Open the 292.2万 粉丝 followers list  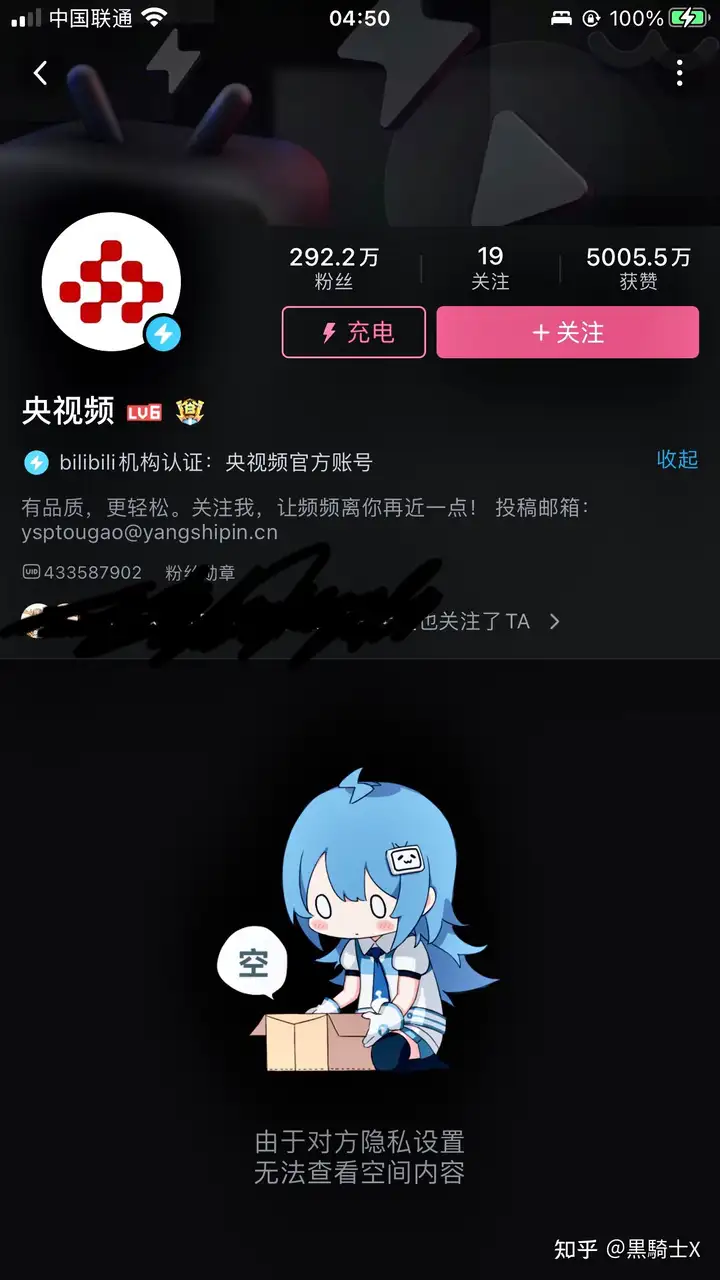pos(334,269)
